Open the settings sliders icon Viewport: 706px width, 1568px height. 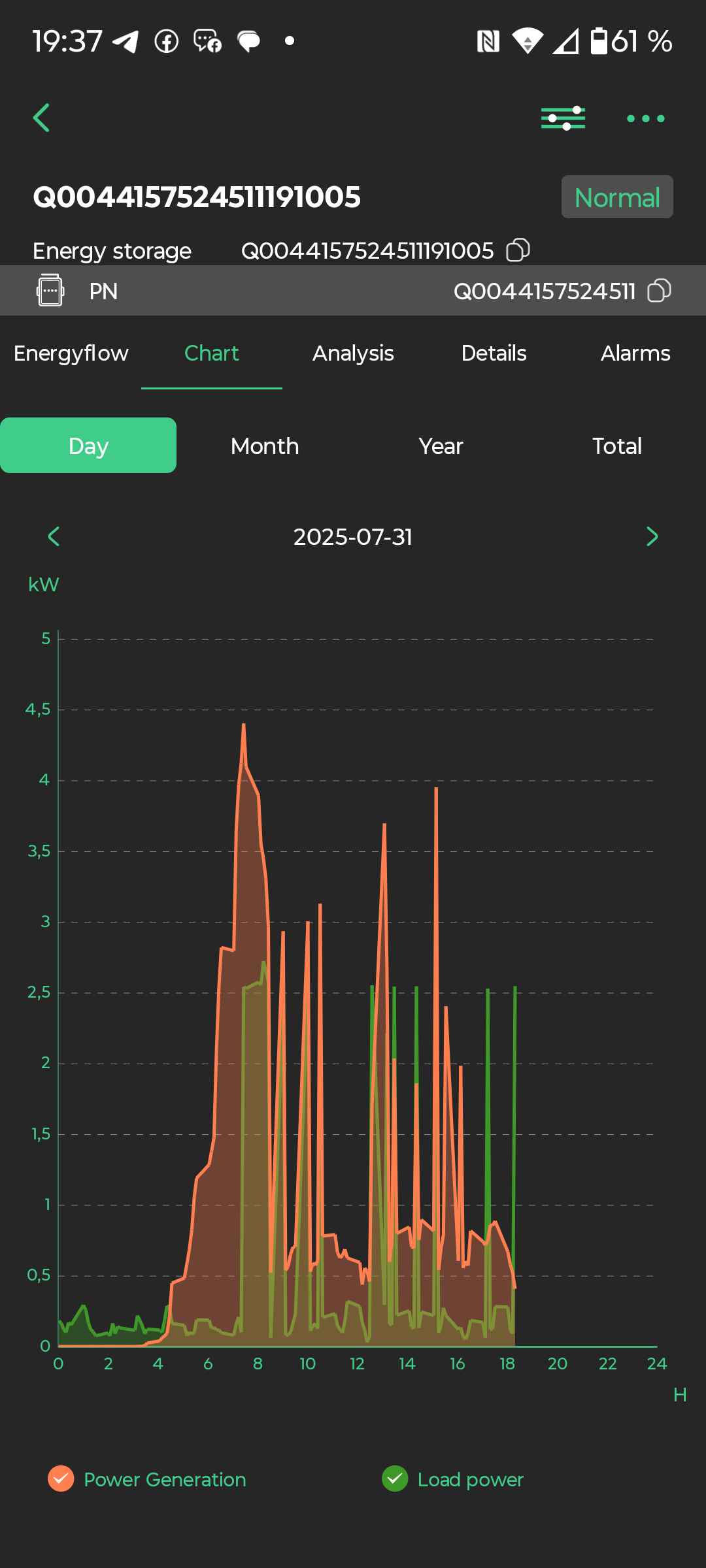coord(563,118)
